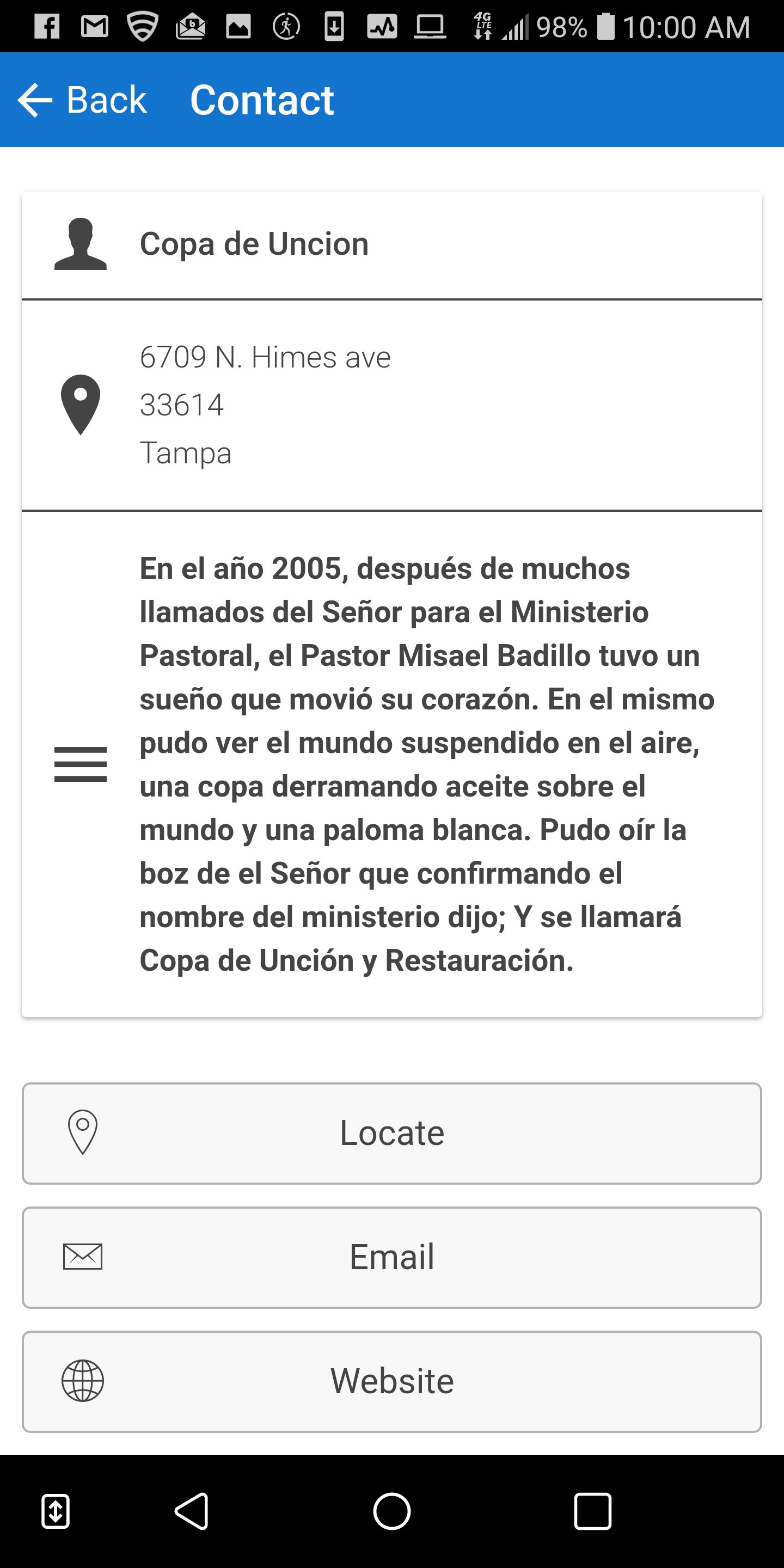This screenshot has height=1568, width=784.
Task: Click the envelope icon inside Email button
Action: tap(83, 1257)
